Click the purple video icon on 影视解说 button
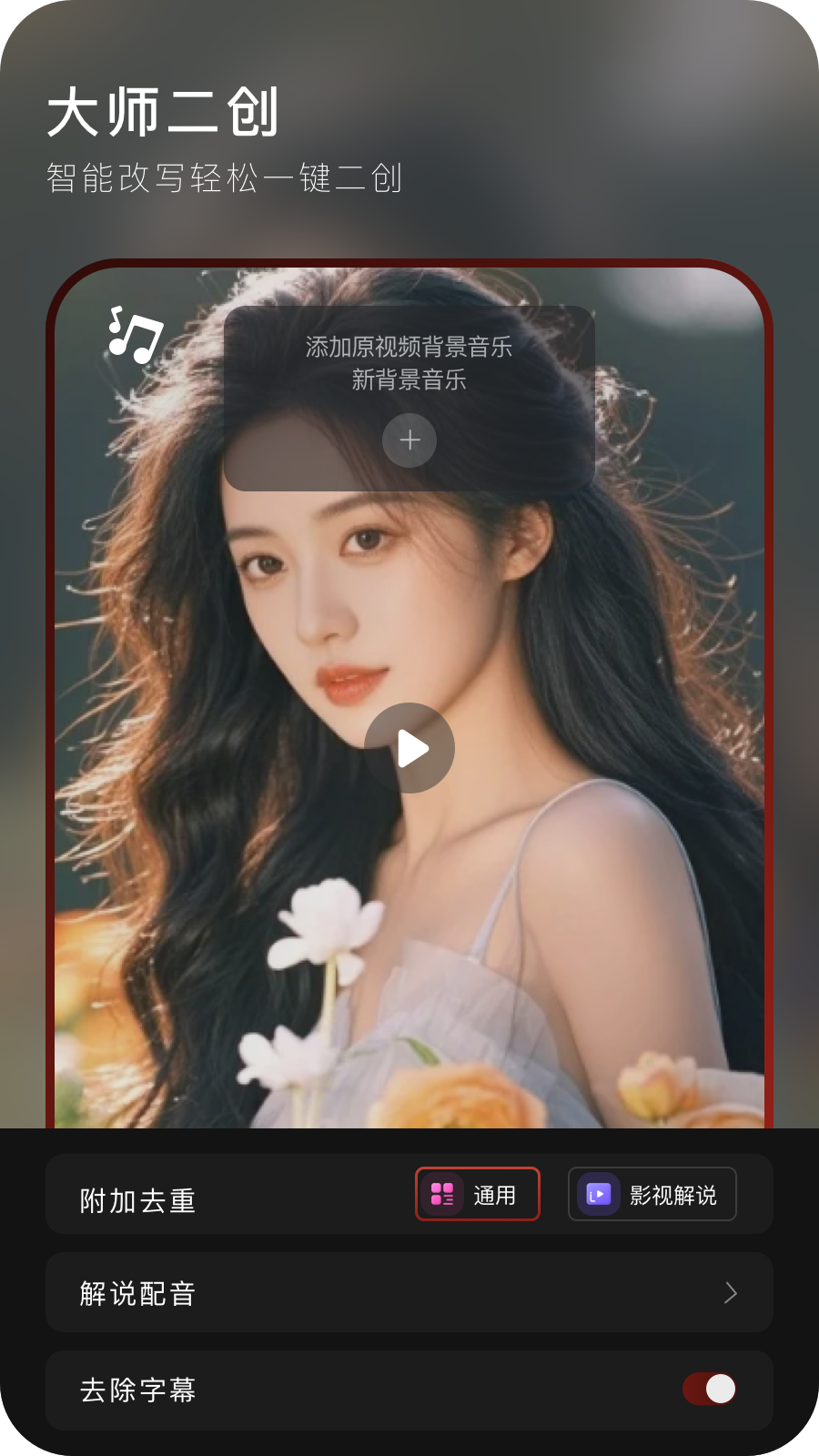The height and width of the screenshot is (1456, 819). point(598,1194)
